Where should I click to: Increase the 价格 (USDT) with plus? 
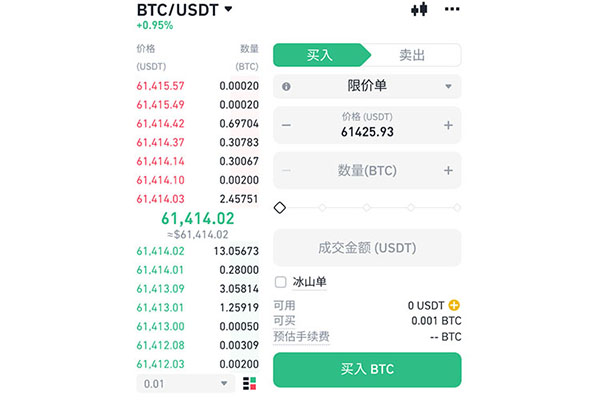(448, 125)
